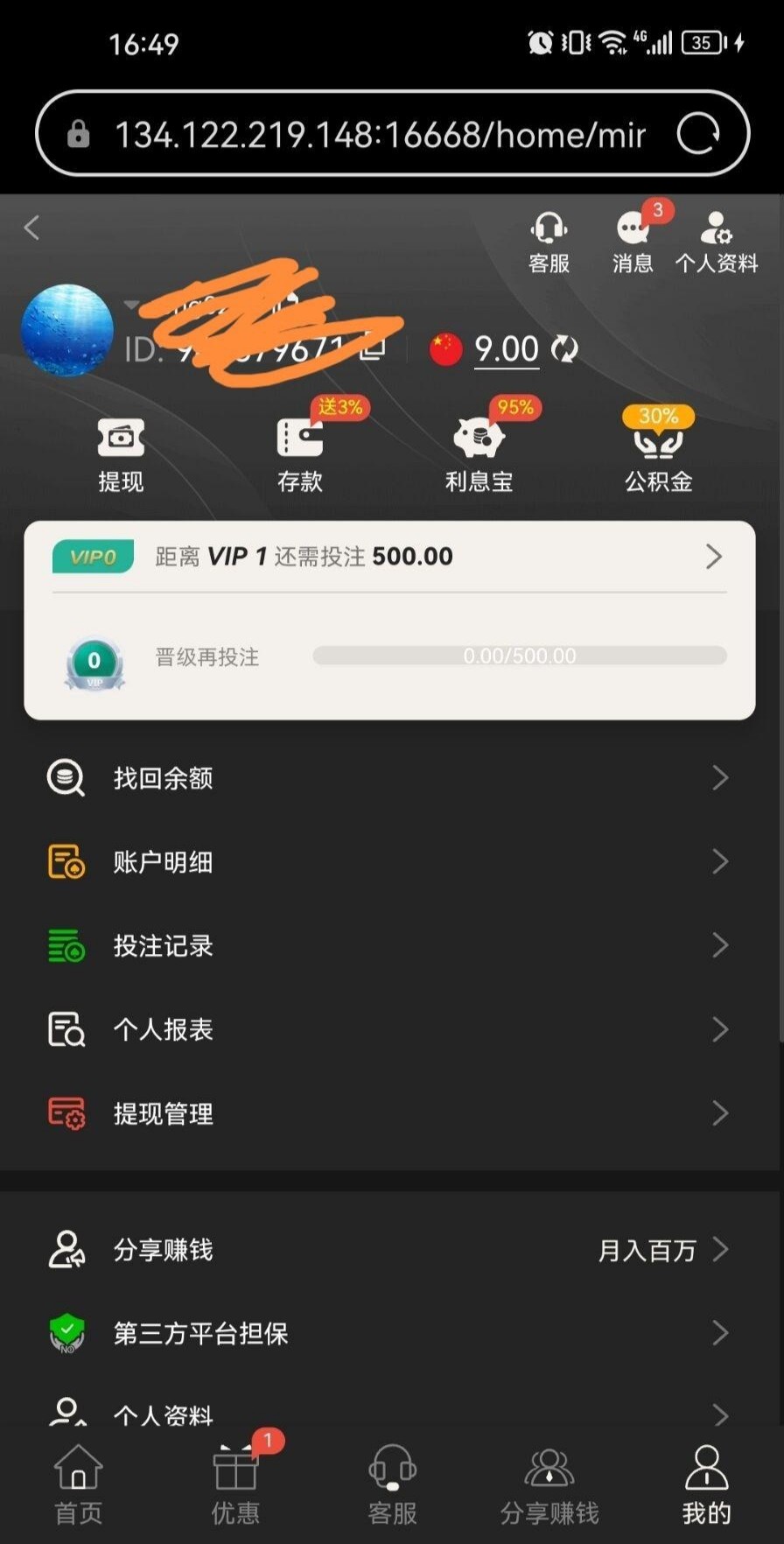Open 账户明细
Viewport: 784px width, 1544px height.
click(389, 861)
